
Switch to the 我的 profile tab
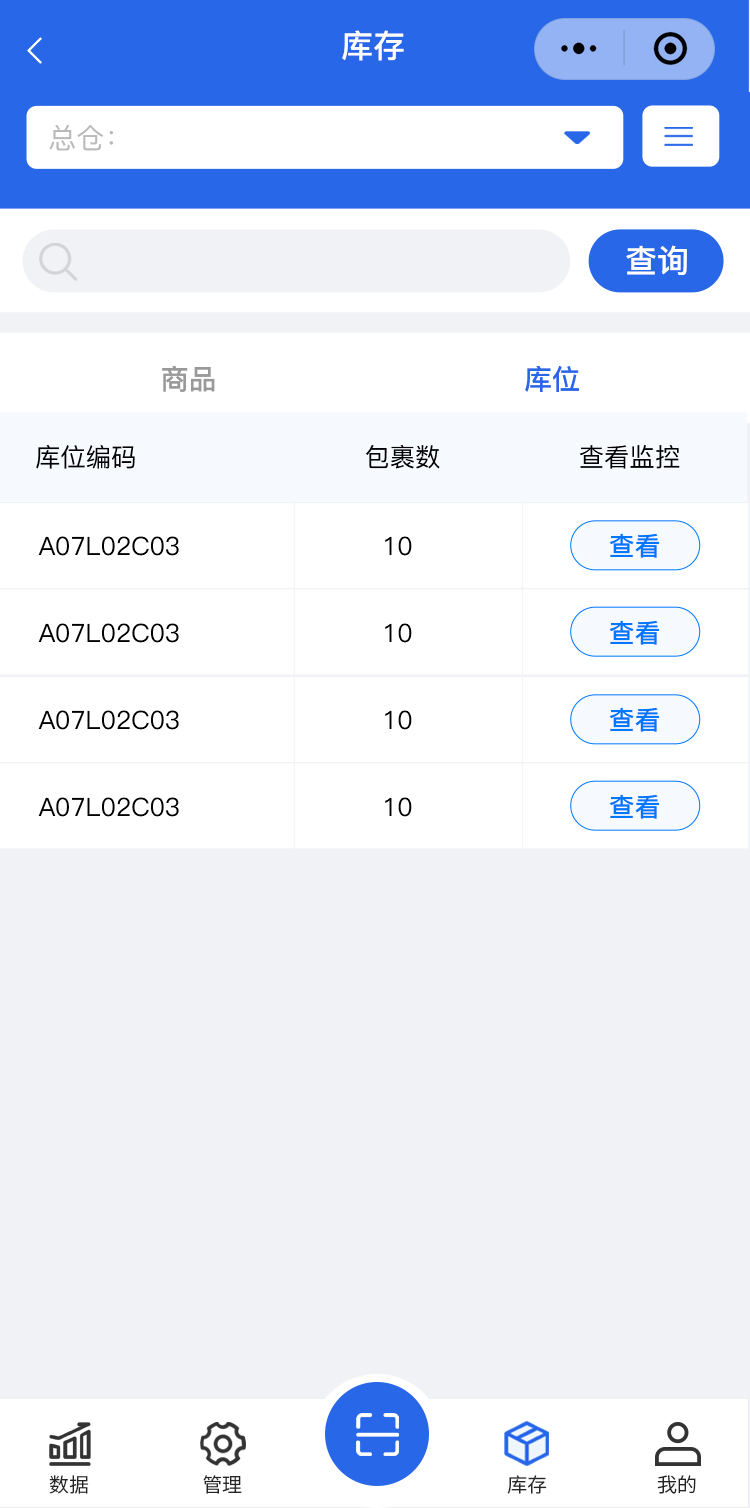click(x=677, y=1457)
